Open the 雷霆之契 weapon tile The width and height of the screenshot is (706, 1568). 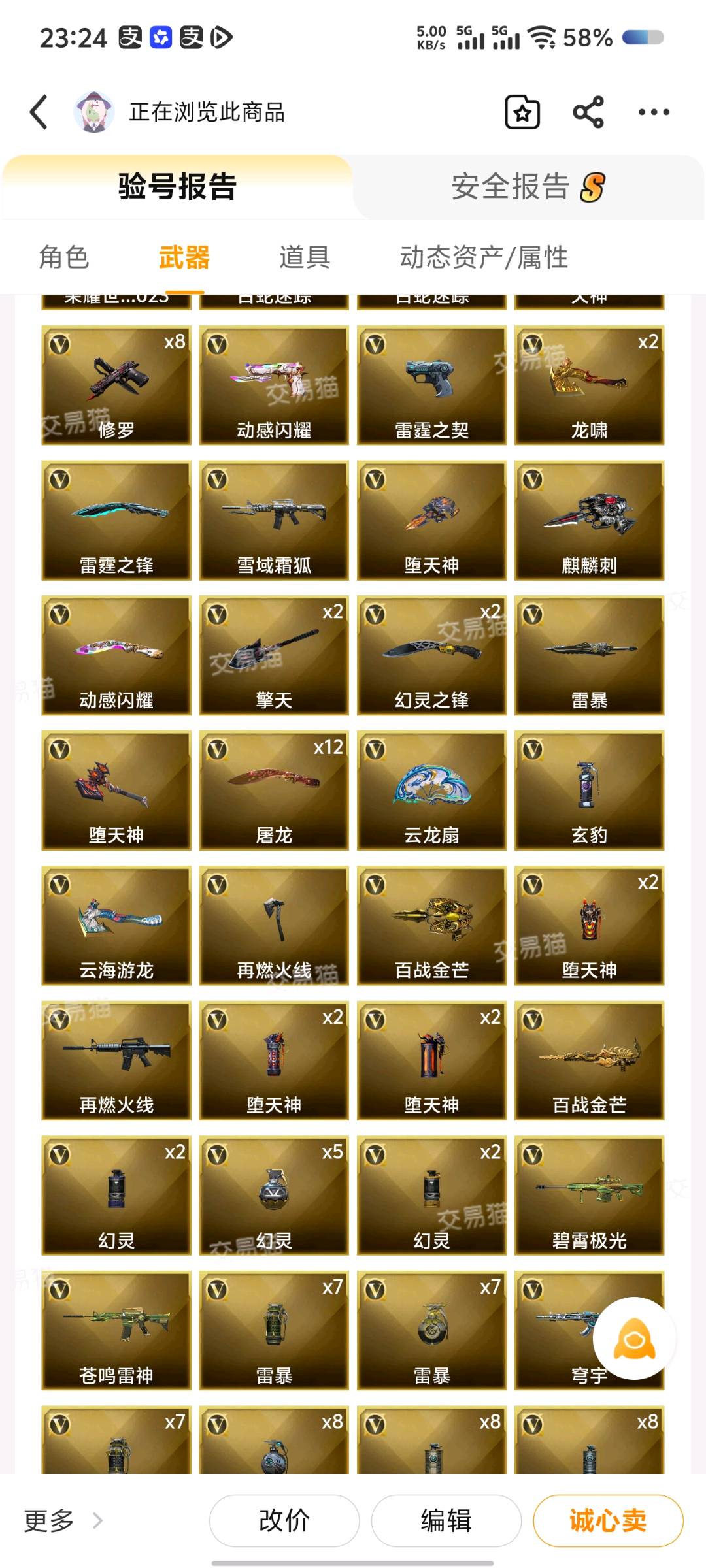[431, 385]
